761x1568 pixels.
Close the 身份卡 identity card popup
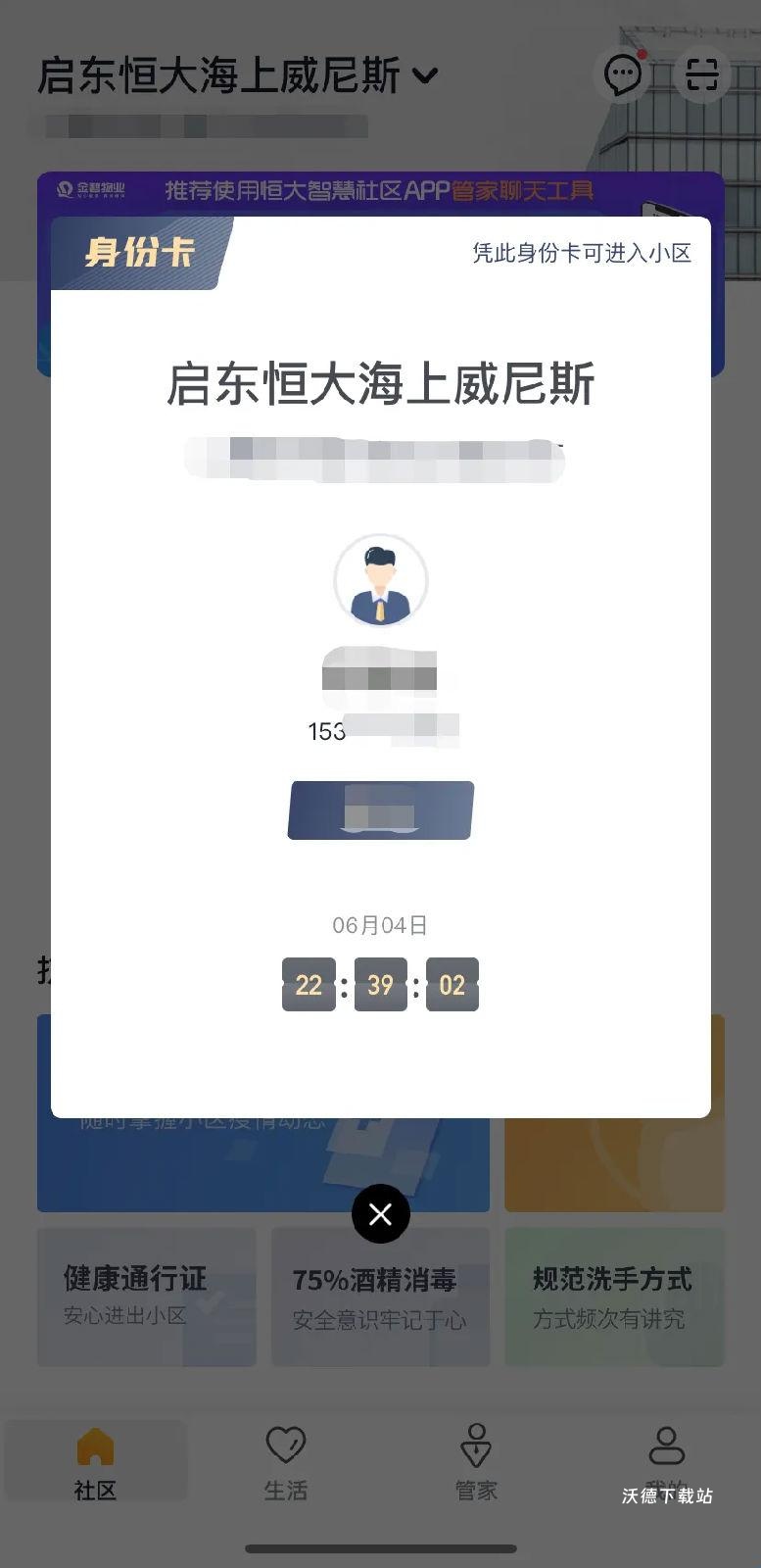tap(381, 1213)
